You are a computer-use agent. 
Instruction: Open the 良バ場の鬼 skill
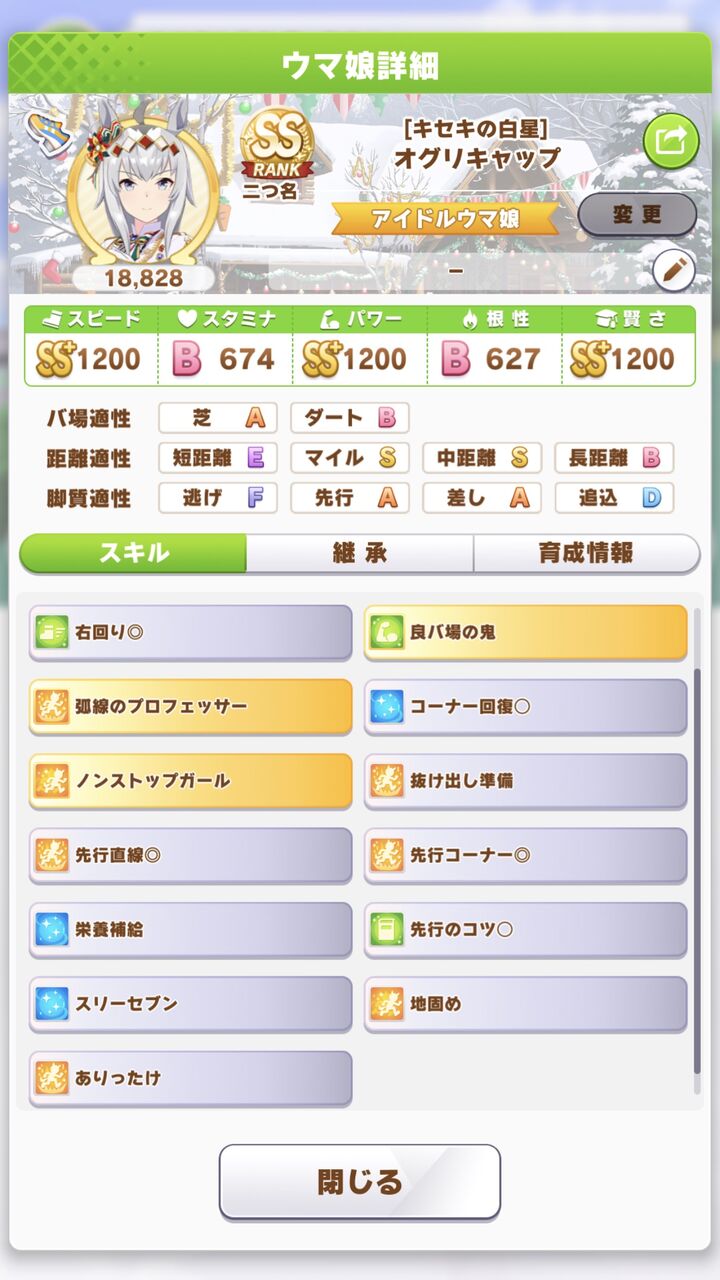pyautogui.click(x=525, y=632)
